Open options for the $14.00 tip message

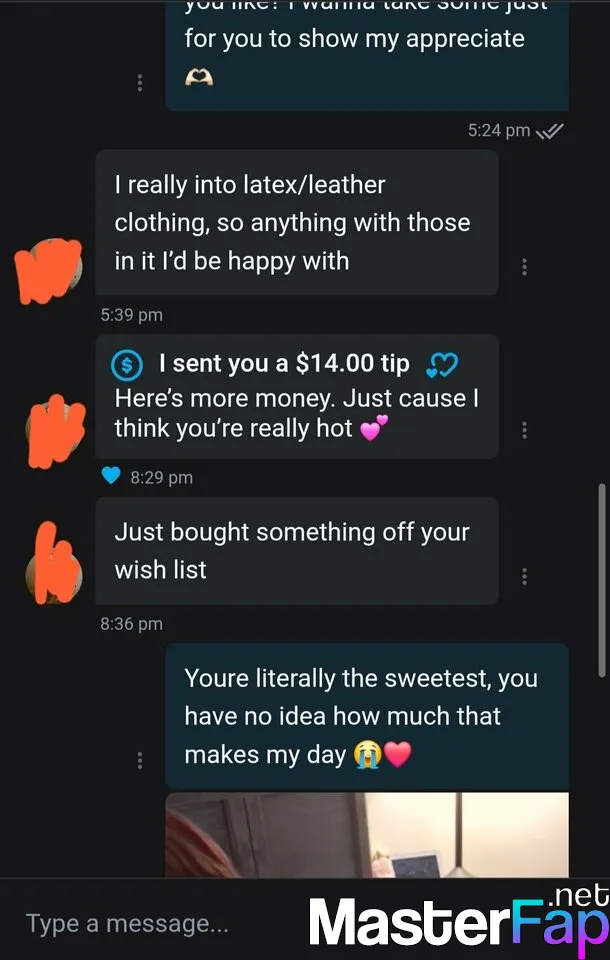click(x=524, y=430)
